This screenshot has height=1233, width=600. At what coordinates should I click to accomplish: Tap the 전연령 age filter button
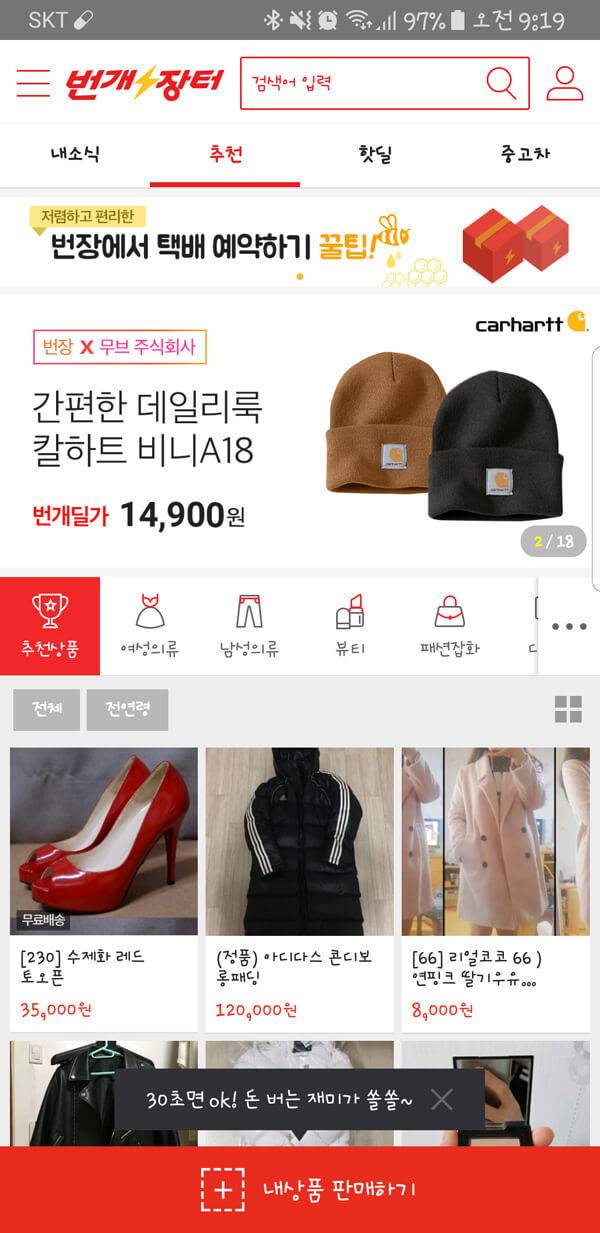coord(127,710)
